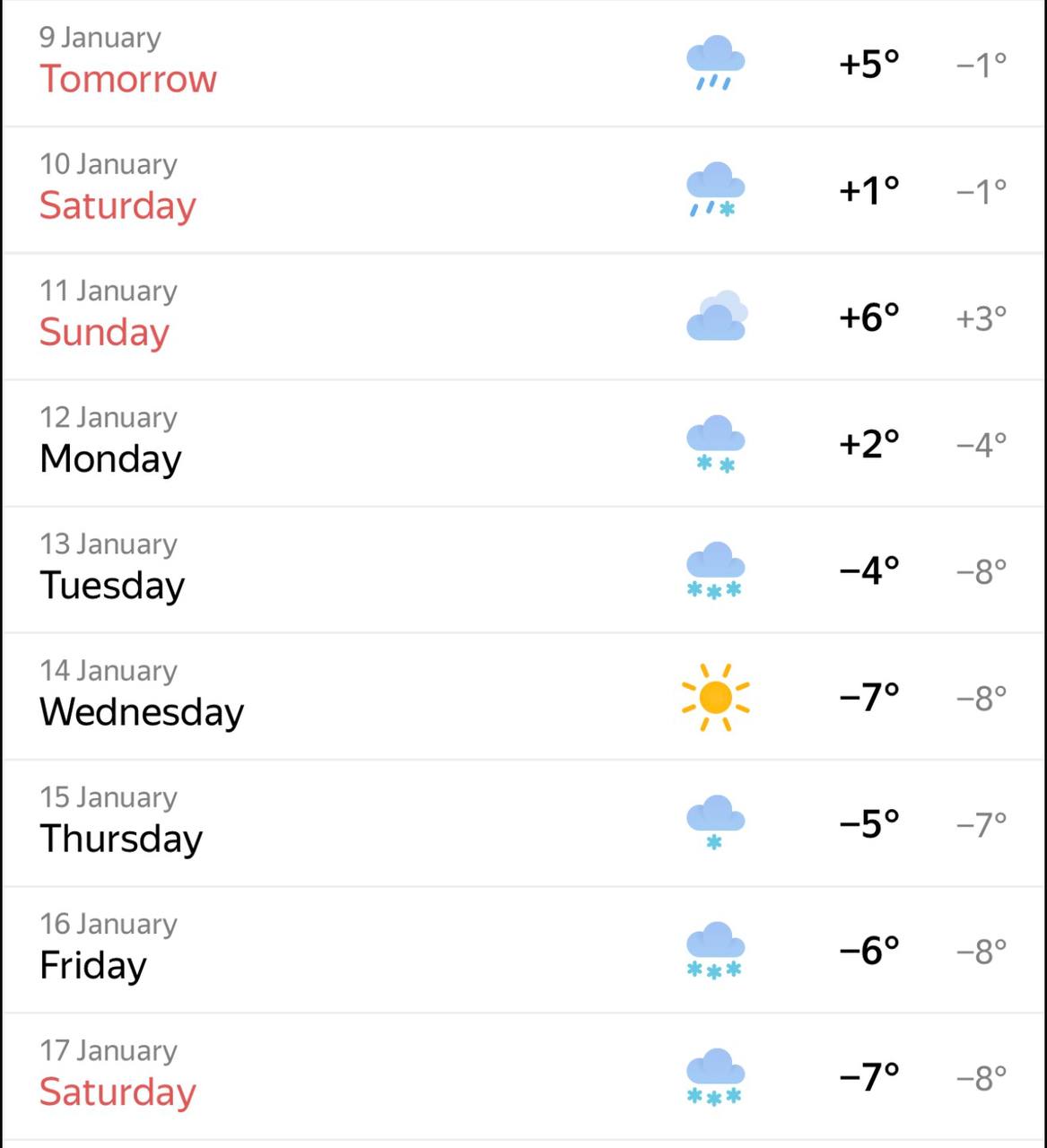Screen dimensions: 1047x1148
Task: Open tomorrow's 9 January forecast
Action: pos(523,63)
